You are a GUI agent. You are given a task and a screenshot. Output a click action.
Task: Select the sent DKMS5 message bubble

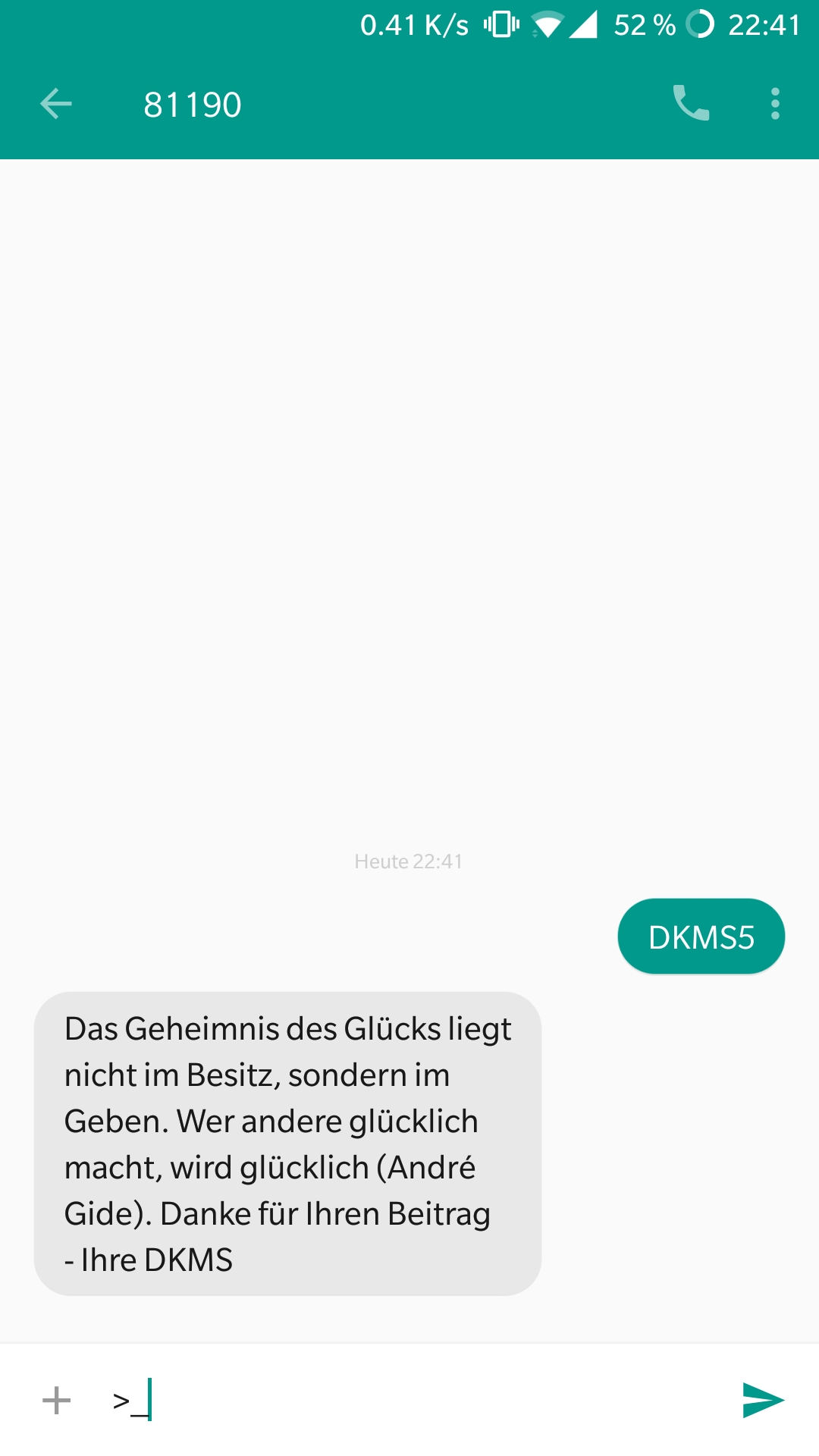point(701,937)
